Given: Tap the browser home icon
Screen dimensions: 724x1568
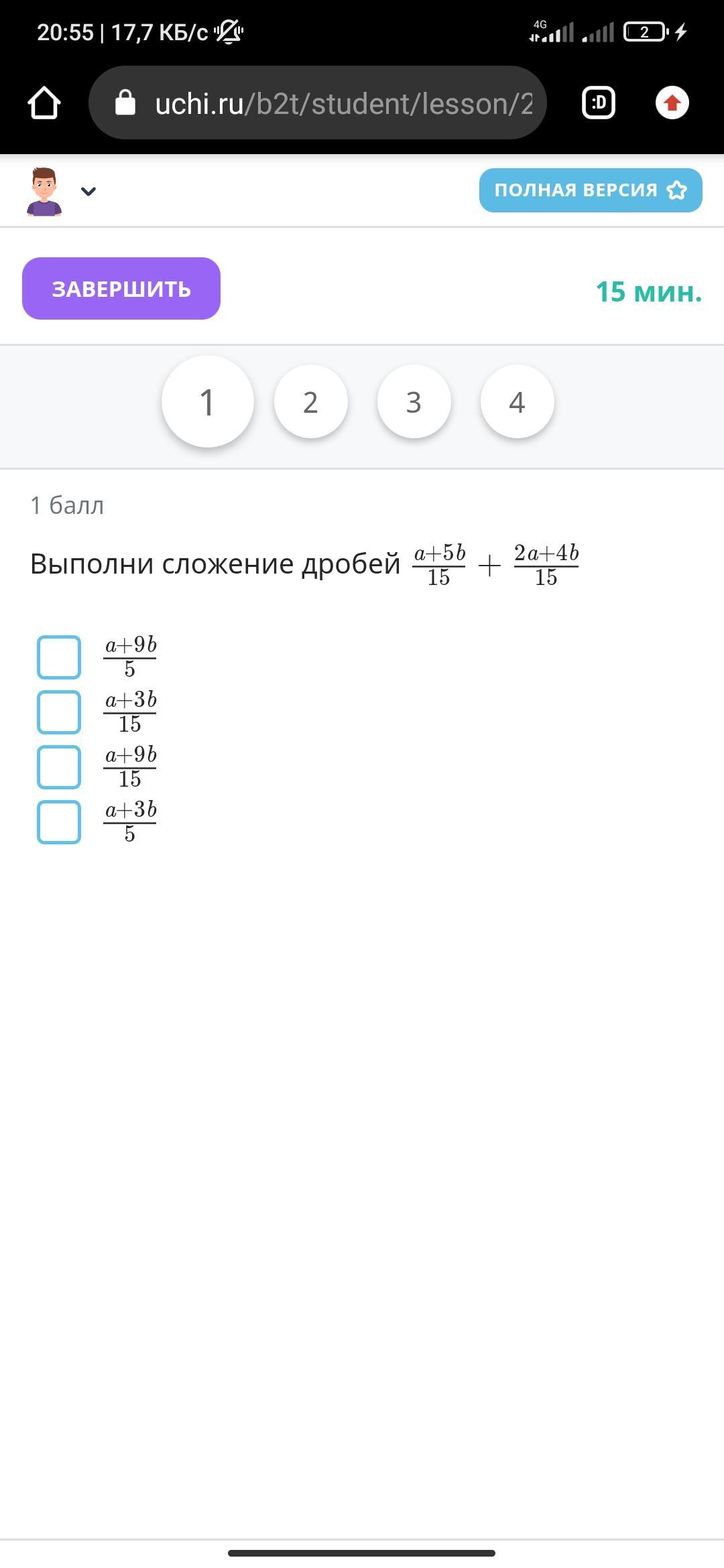Looking at the screenshot, I should tap(44, 103).
